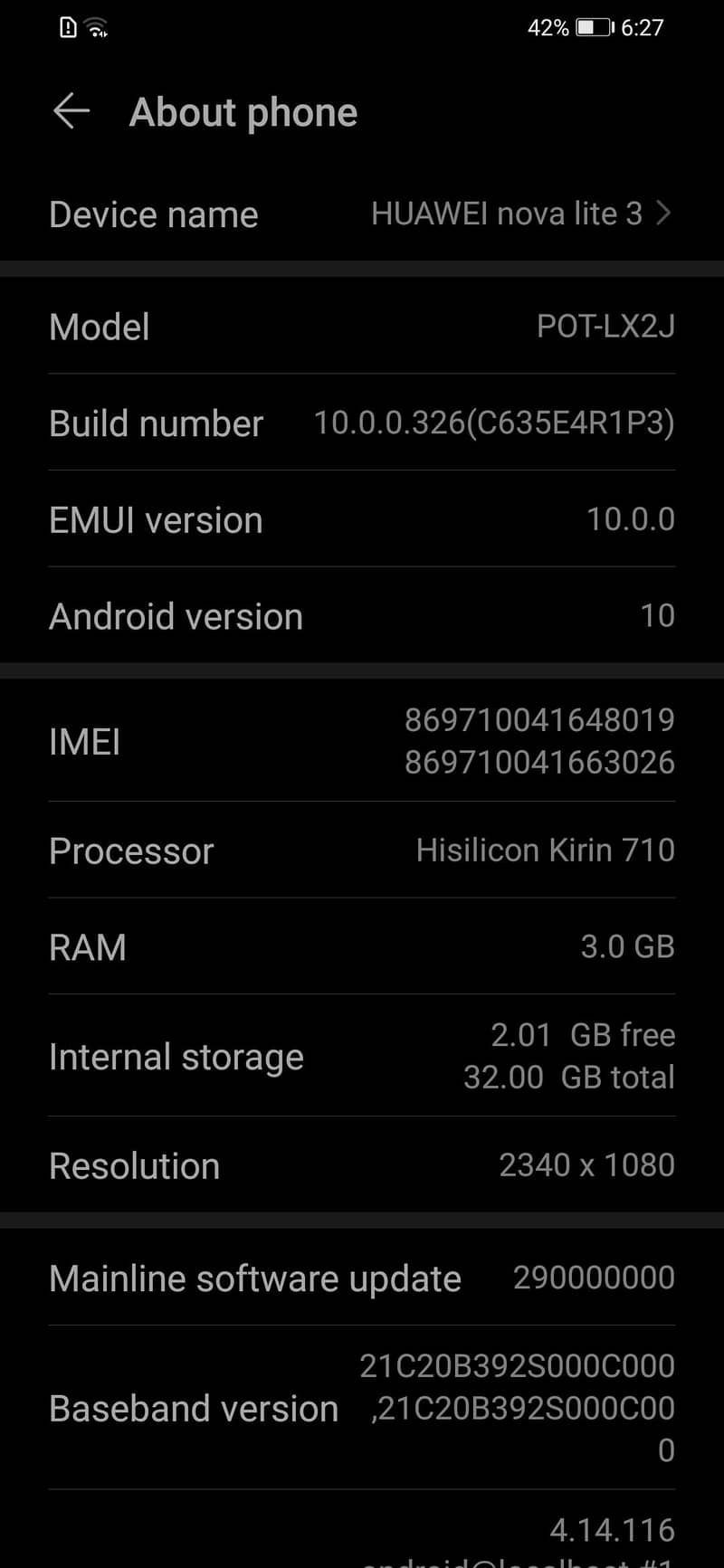This screenshot has width=724, height=1568.
Task: Tap the Build number row
Action: [x=362, y=423]
